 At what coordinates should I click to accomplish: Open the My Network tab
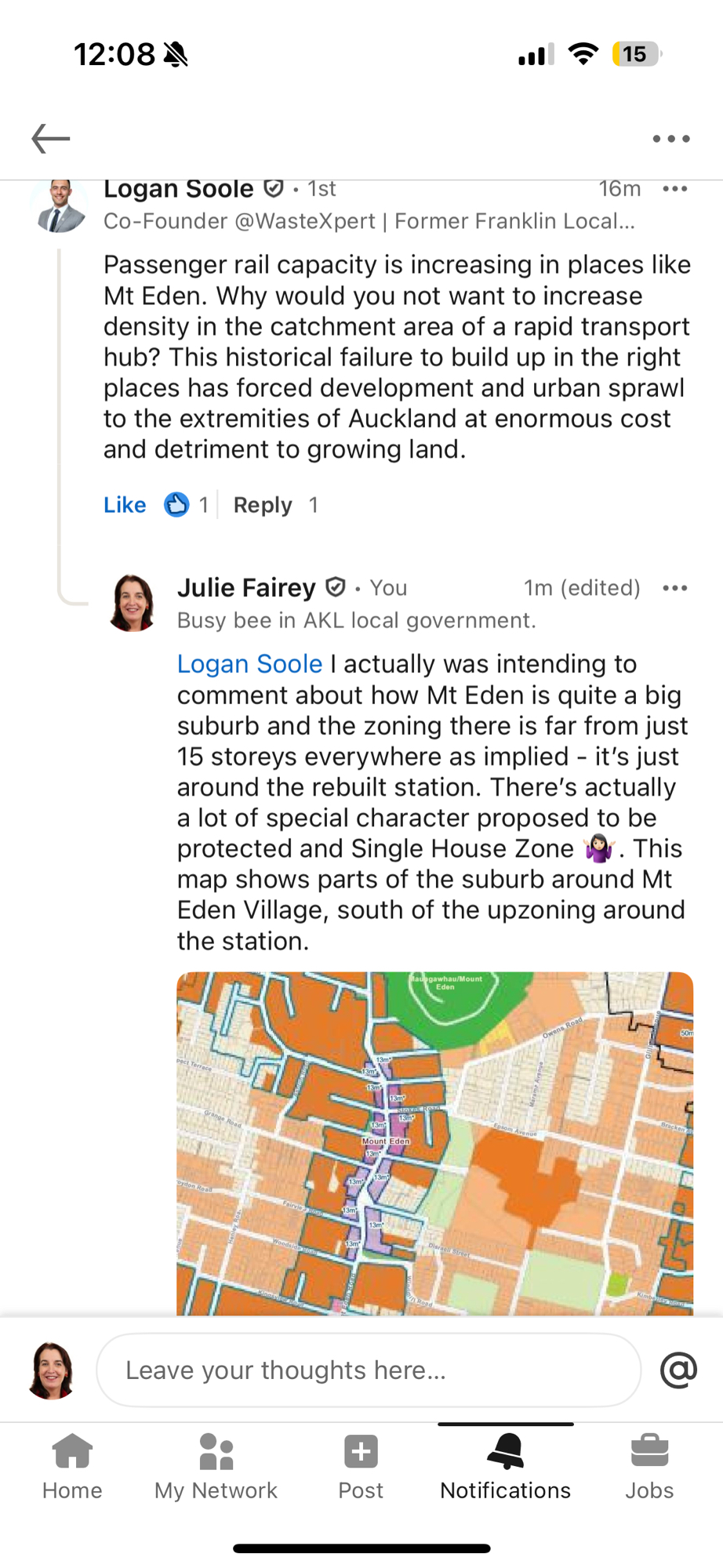[x=216, y=1465]
